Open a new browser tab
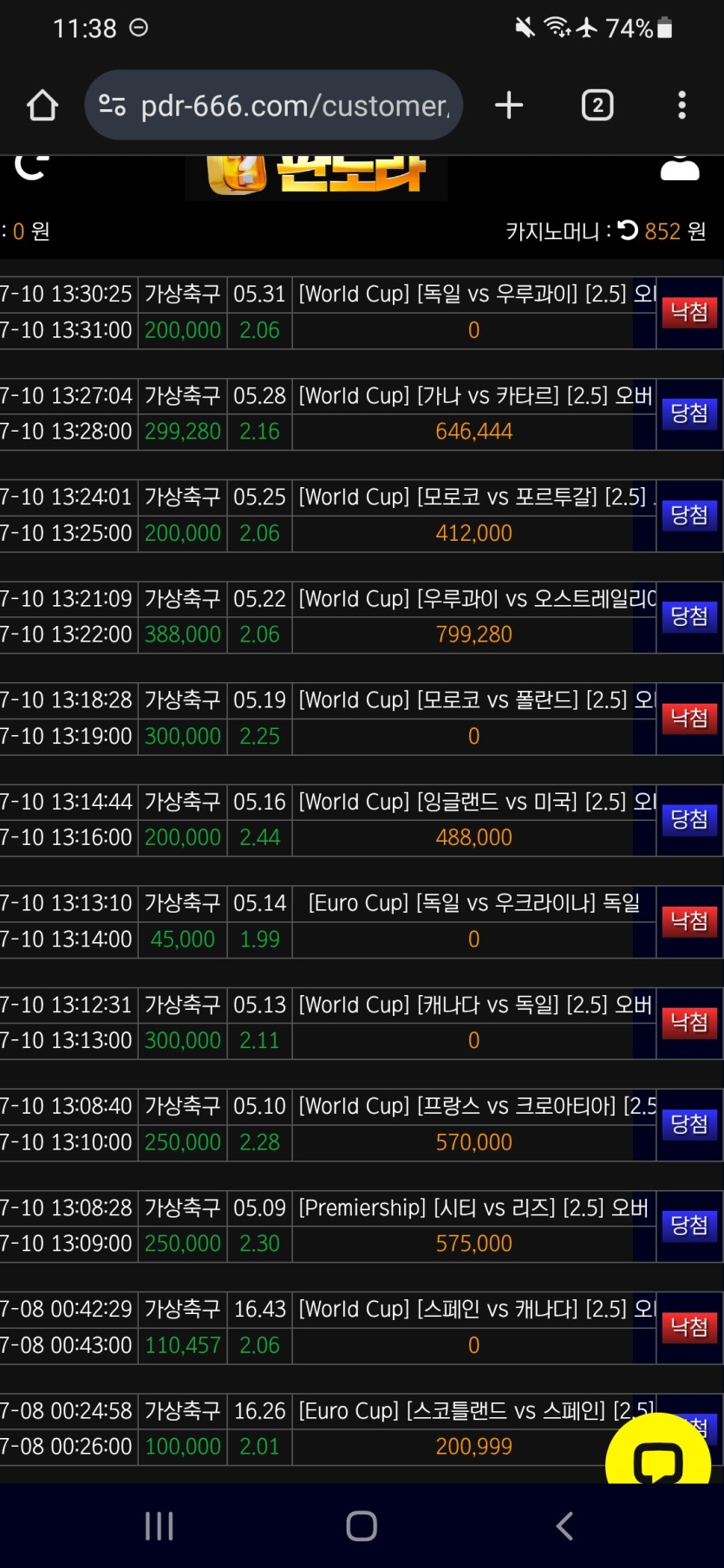Image resolution: width=724 pixels, height=1568 pixels. (x=509, y=106)
